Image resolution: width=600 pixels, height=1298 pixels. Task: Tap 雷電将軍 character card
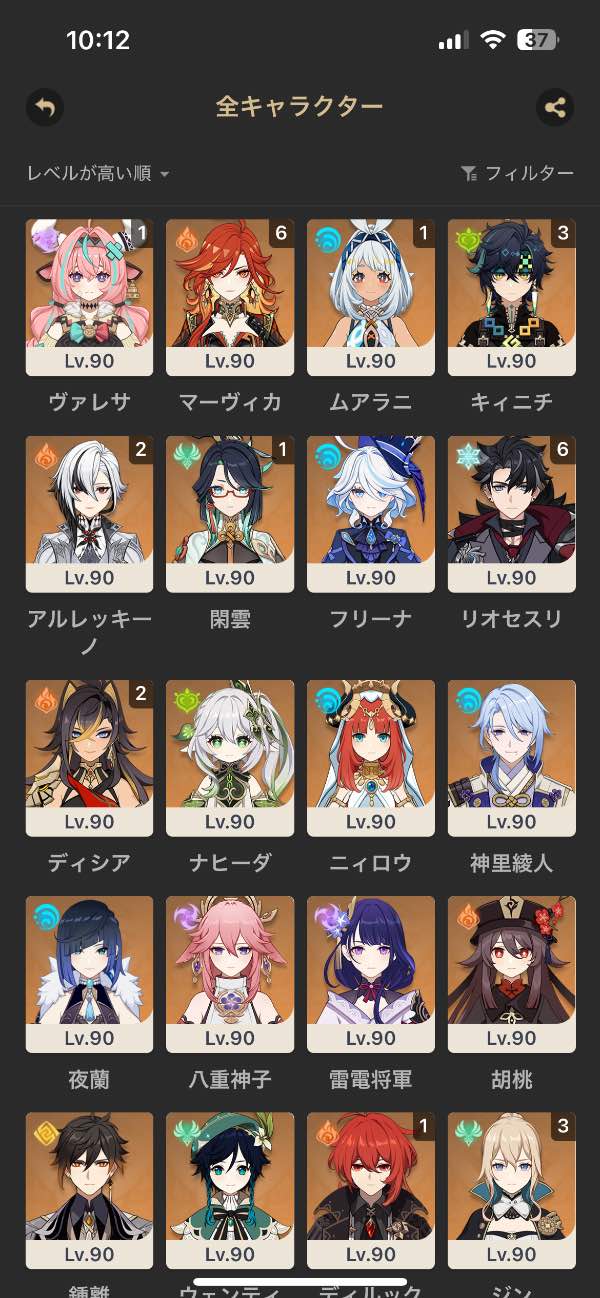pos(371,974)
